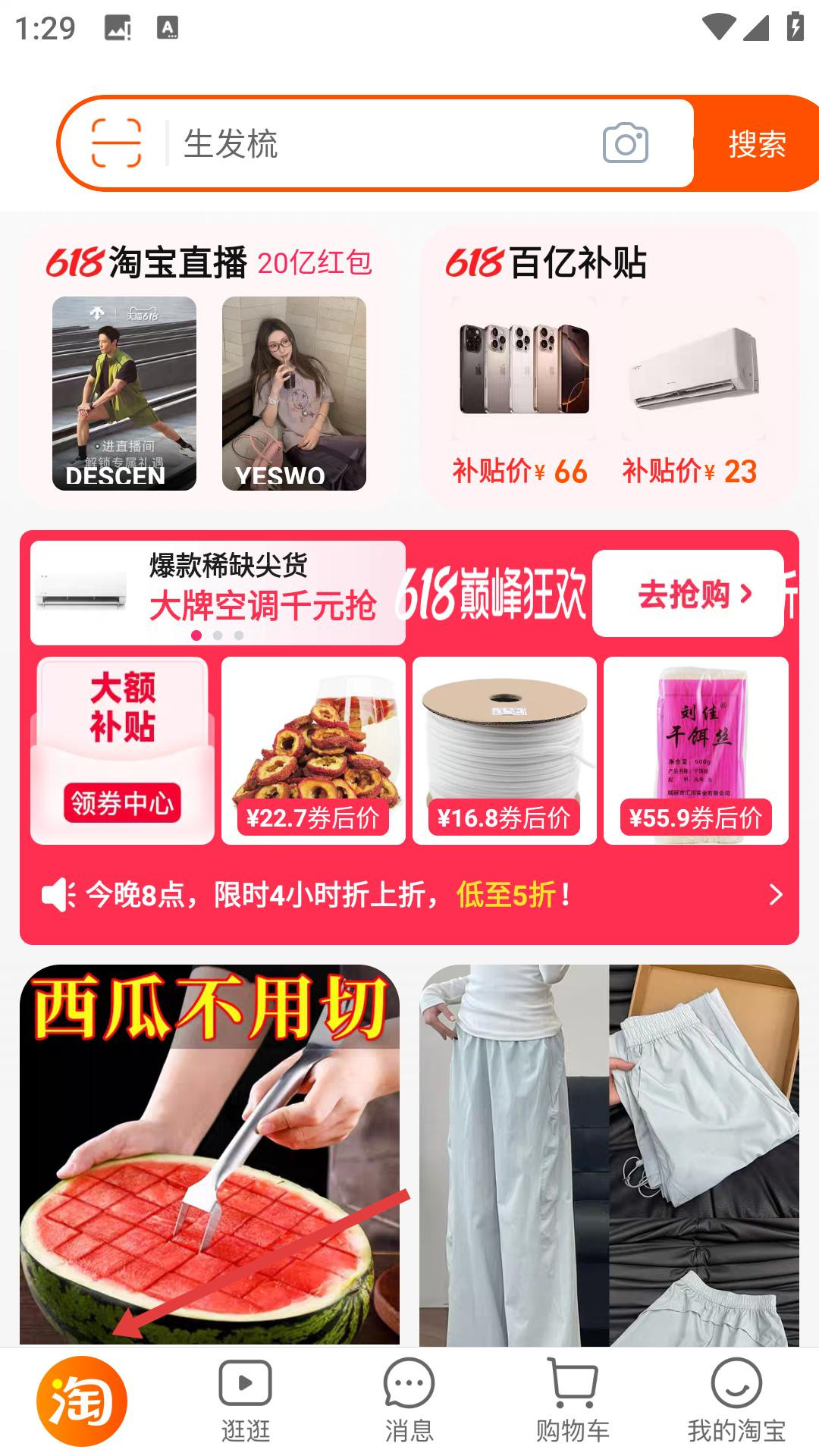Tap the camera image search icon
This screenshot has height=1456, width=819.
(x=625, y=143)
